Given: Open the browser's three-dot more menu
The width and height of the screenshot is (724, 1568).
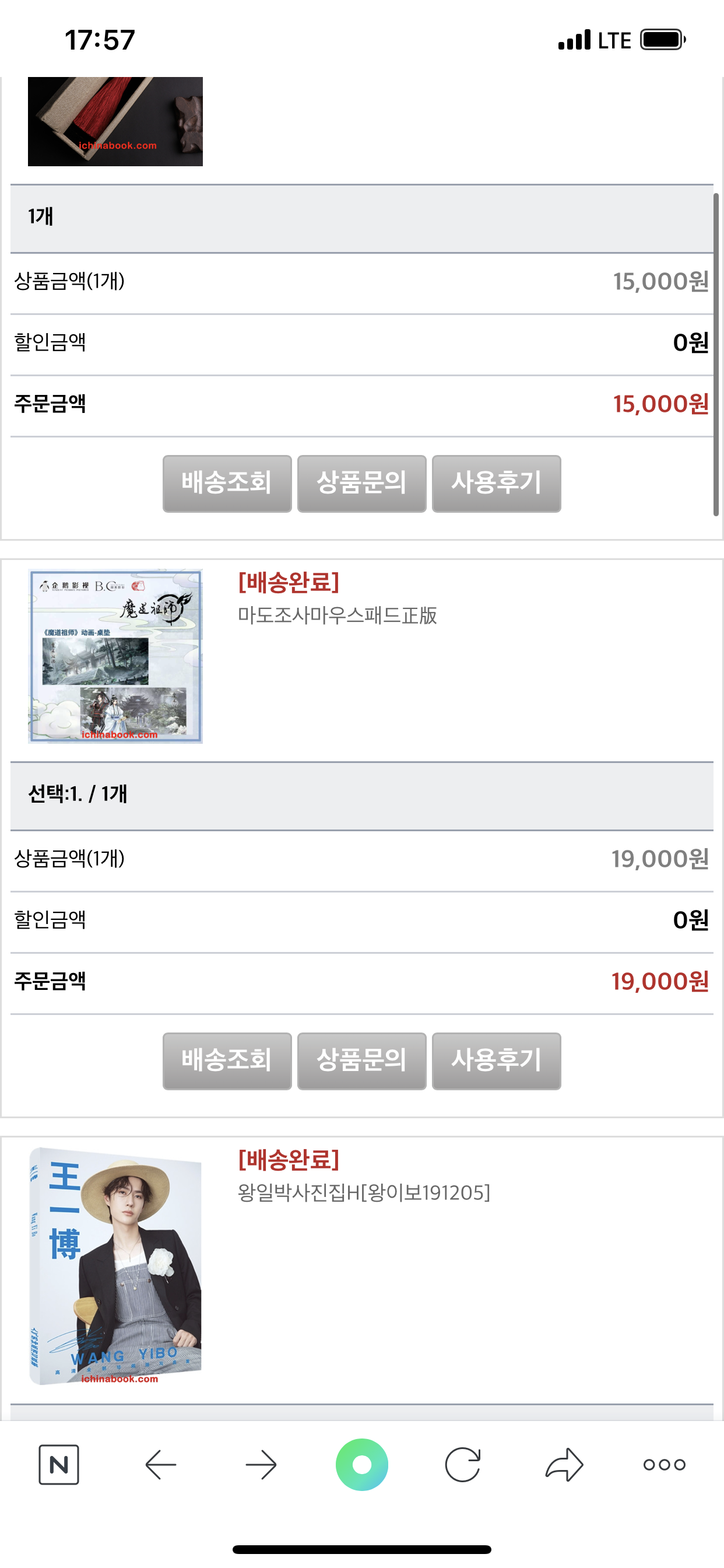Looking at the screenshot, I should coord(665,1464).
